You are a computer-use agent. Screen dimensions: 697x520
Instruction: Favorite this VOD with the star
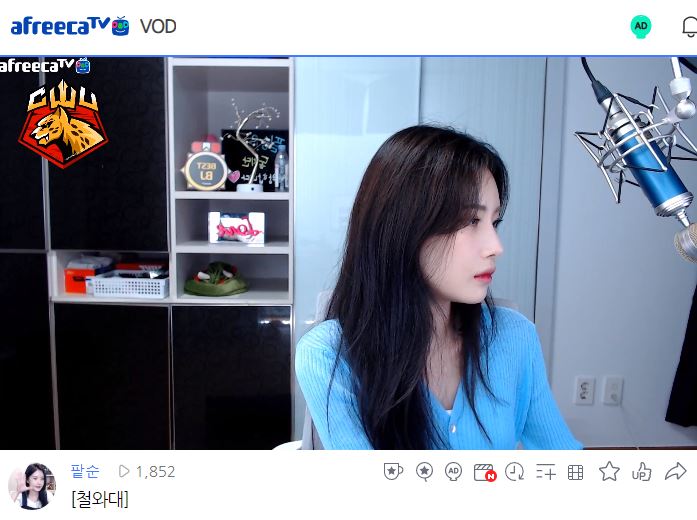pos(608,471)
